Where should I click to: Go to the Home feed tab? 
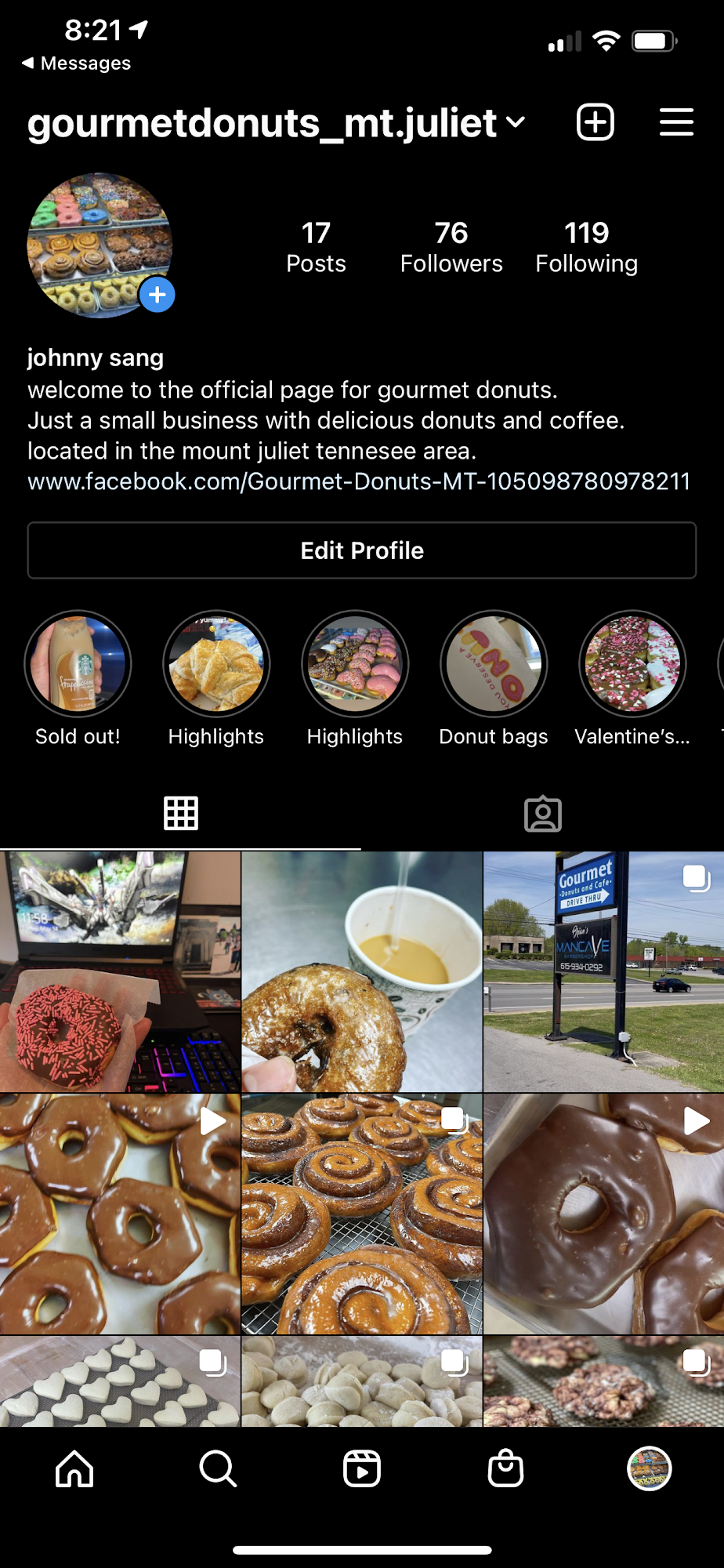(x=74, y=1468)
